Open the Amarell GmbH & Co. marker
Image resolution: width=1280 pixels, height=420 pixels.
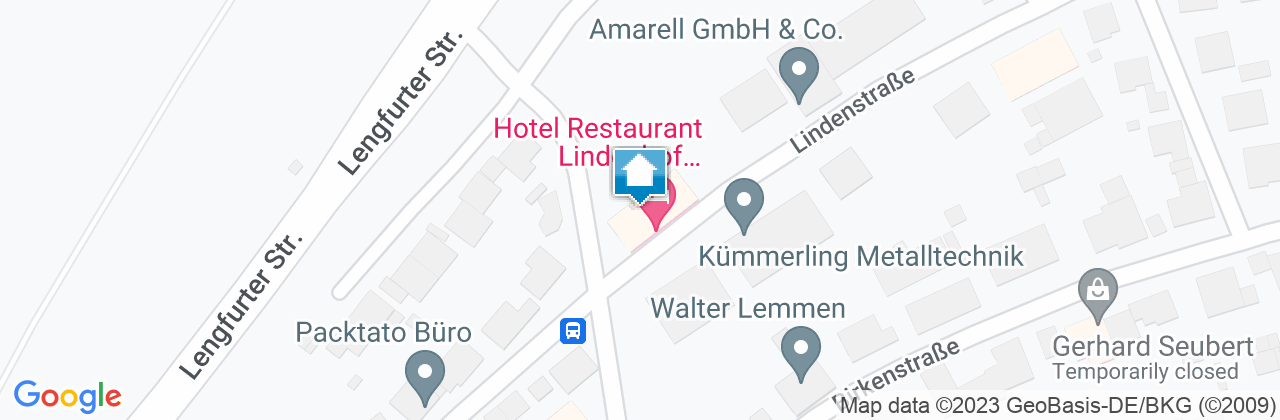[798, 74]
